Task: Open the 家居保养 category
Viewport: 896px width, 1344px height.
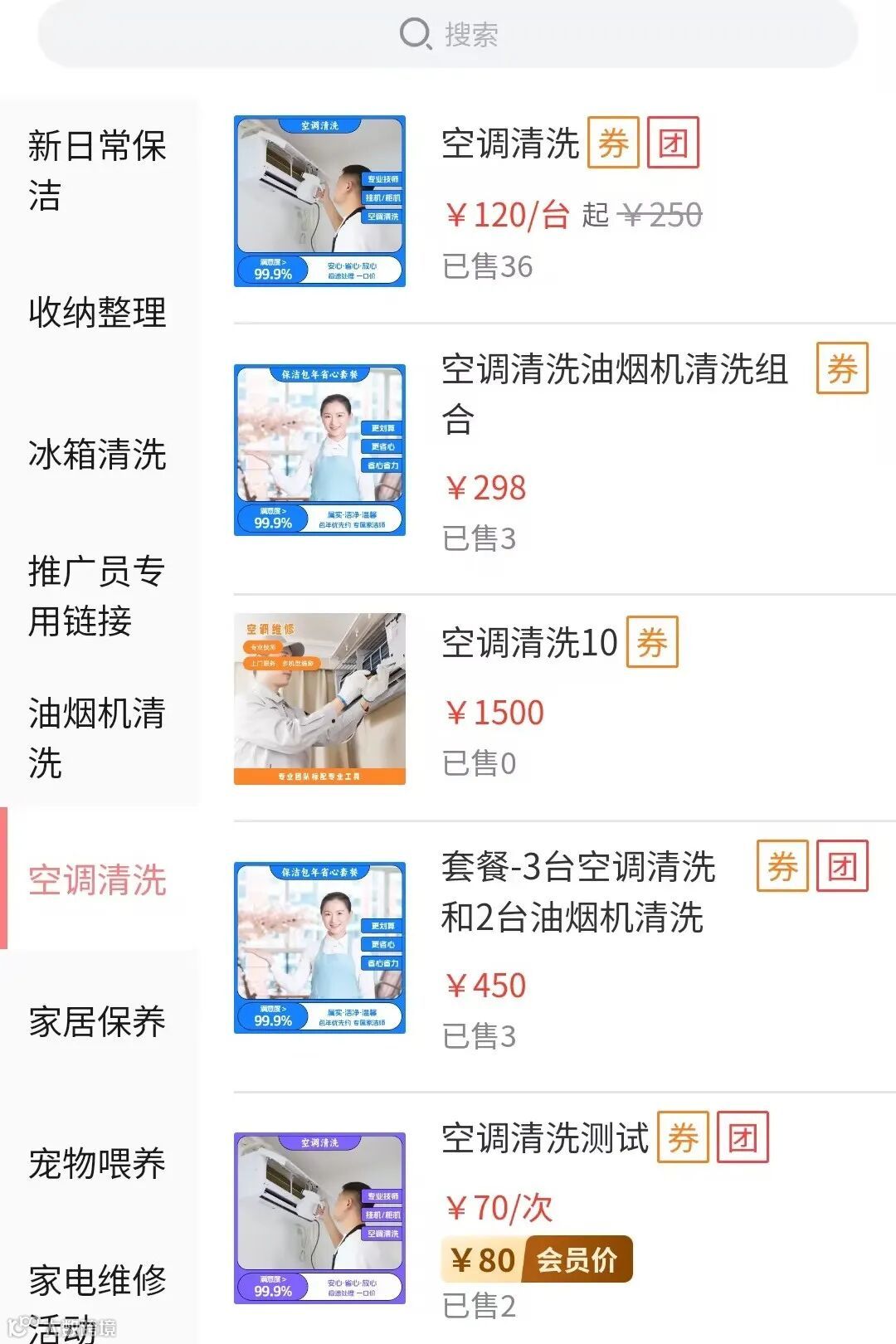Action: [97, 1021]
